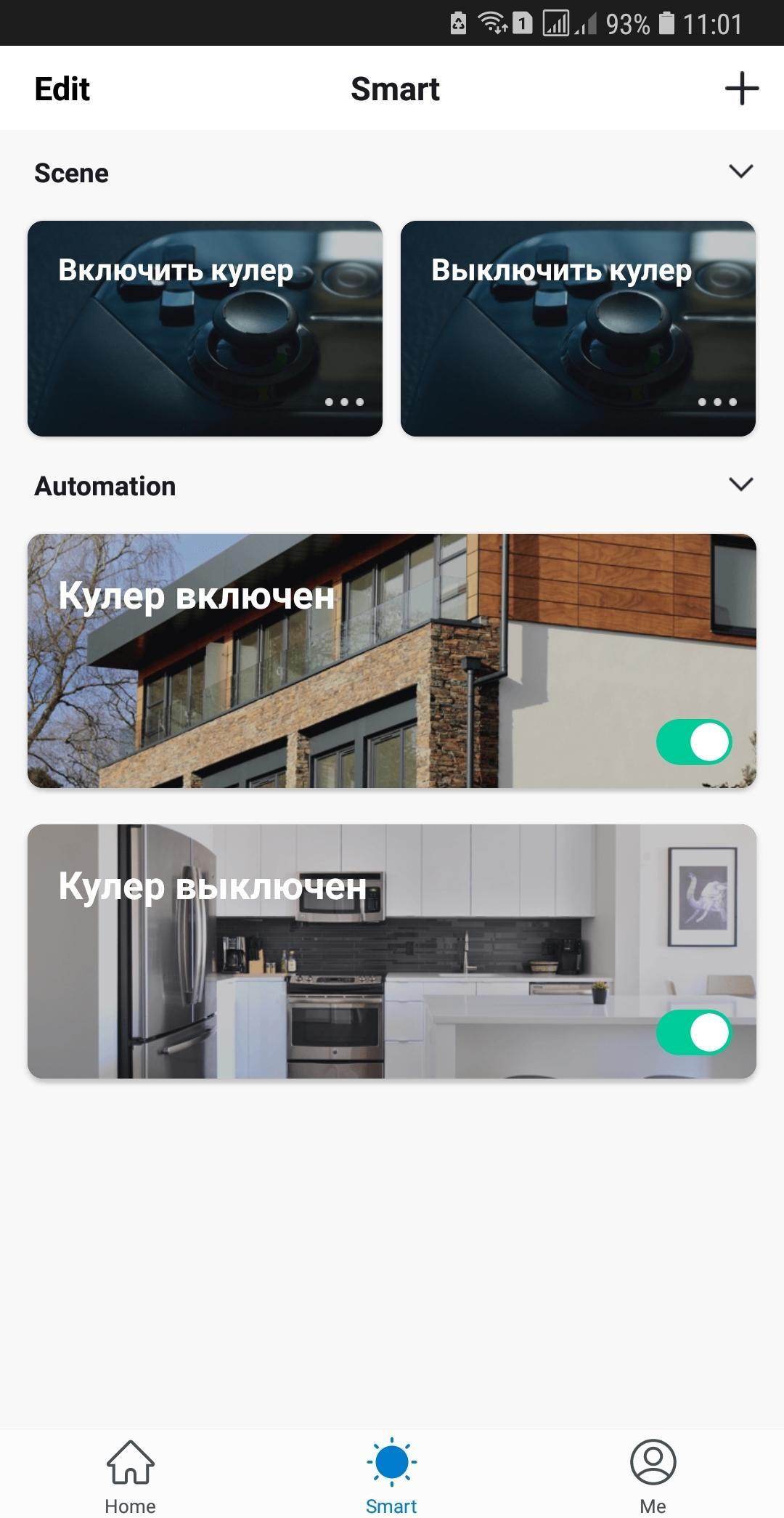Tap the Wi-Fi icon in the status bar
This screenshot has width=784, height=1518.
coord(494,24)
